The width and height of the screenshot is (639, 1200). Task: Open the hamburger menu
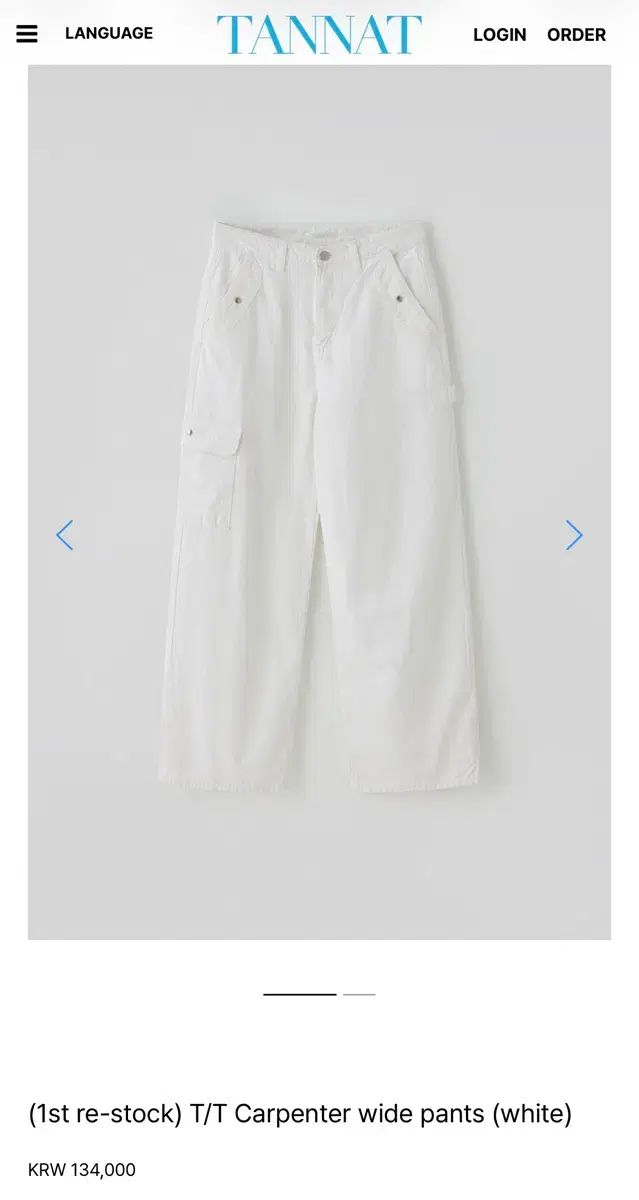(x=27, y=34)
